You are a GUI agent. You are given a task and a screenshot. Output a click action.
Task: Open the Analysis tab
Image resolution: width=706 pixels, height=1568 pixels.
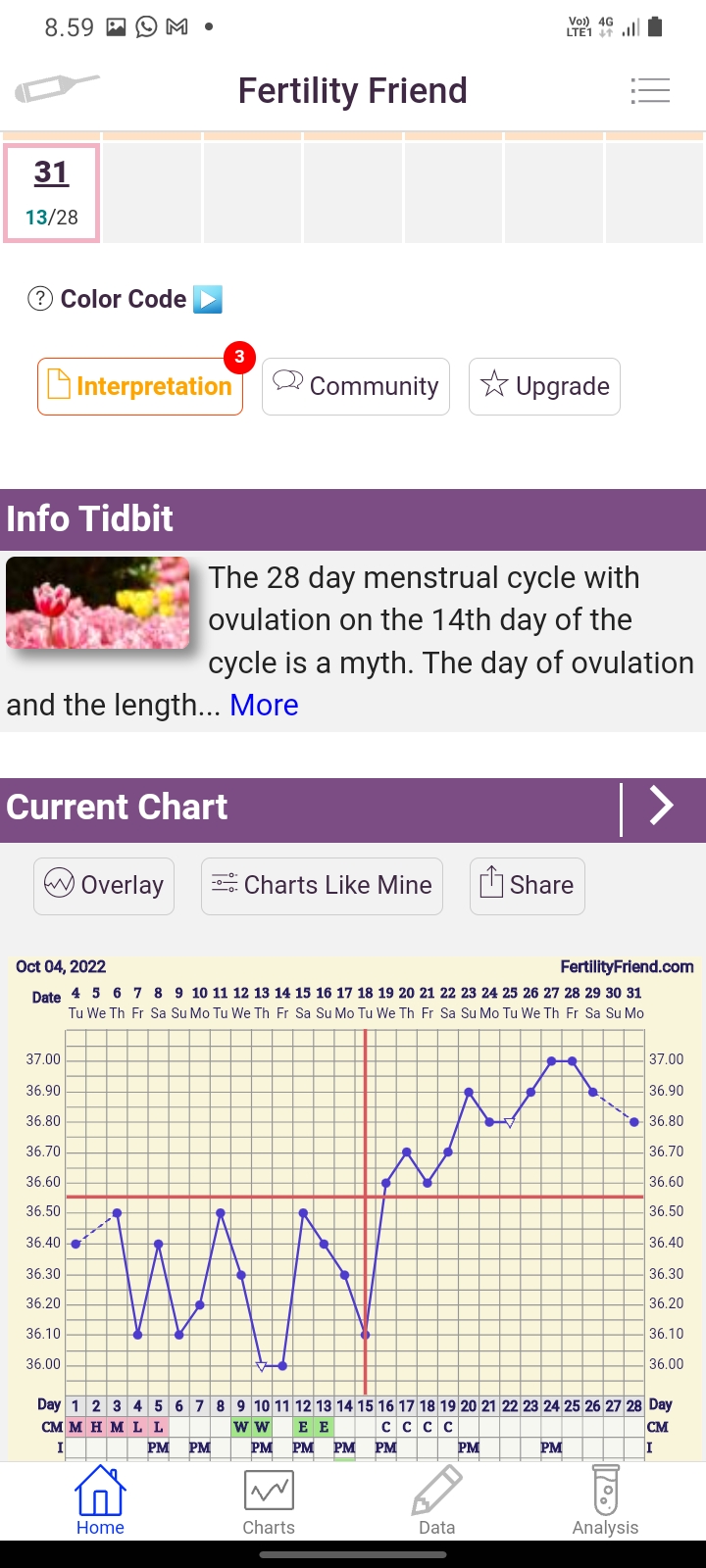(x=606, y=1501)
